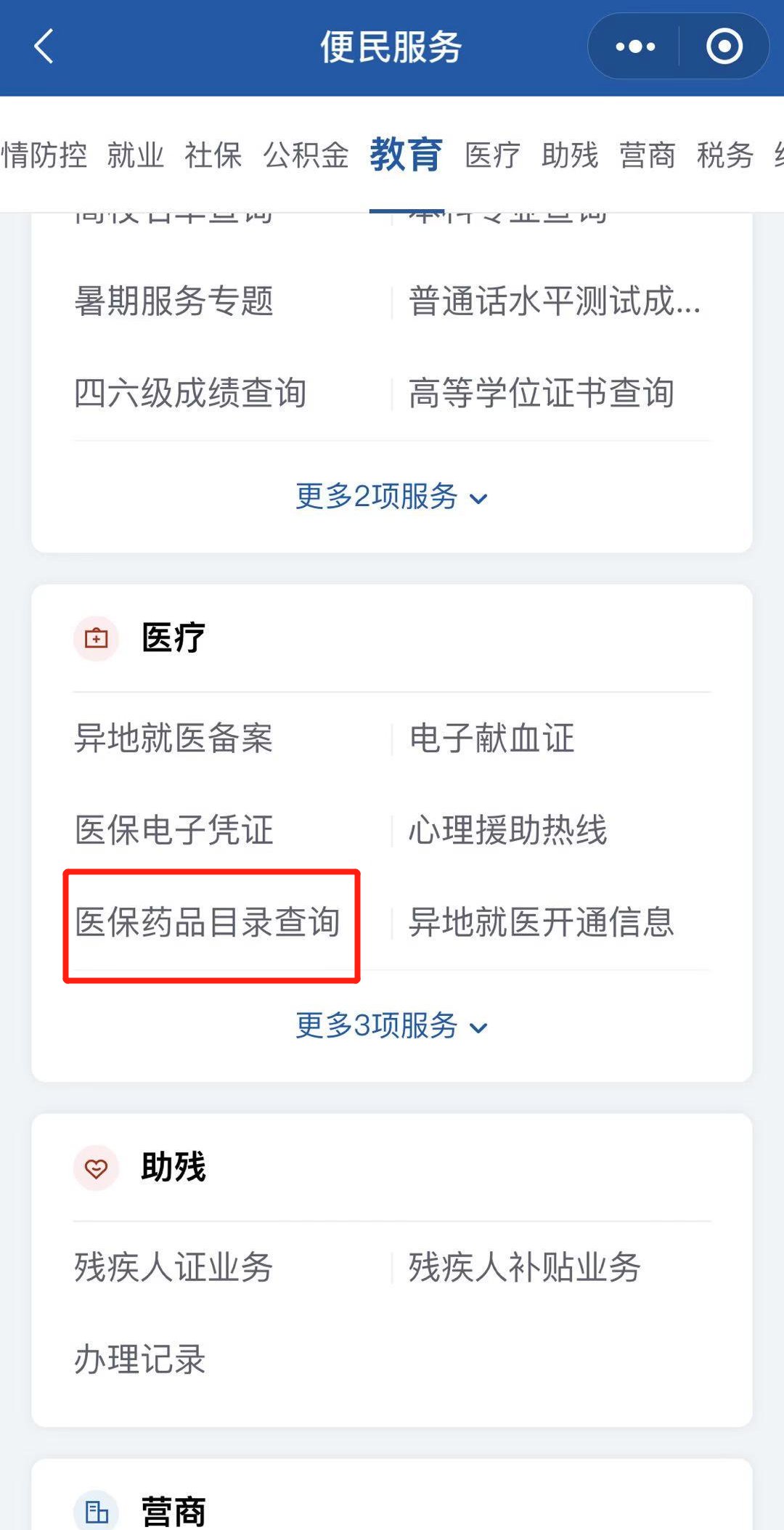Viewport: 784px width, 1530px height.
Task: Switch to the 就业 tab
Action: pyautogui.click(x=136, y=155)
